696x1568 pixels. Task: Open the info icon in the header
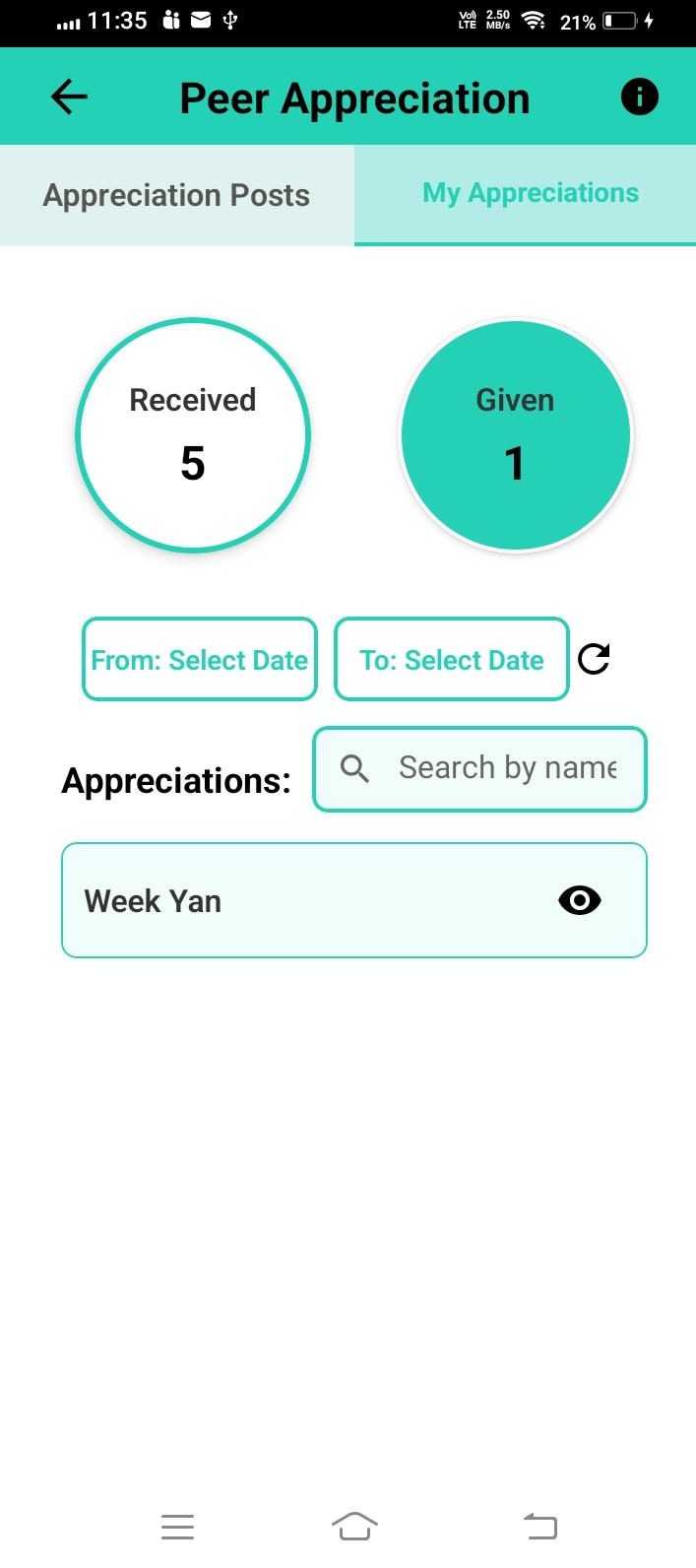click(639, 97)
